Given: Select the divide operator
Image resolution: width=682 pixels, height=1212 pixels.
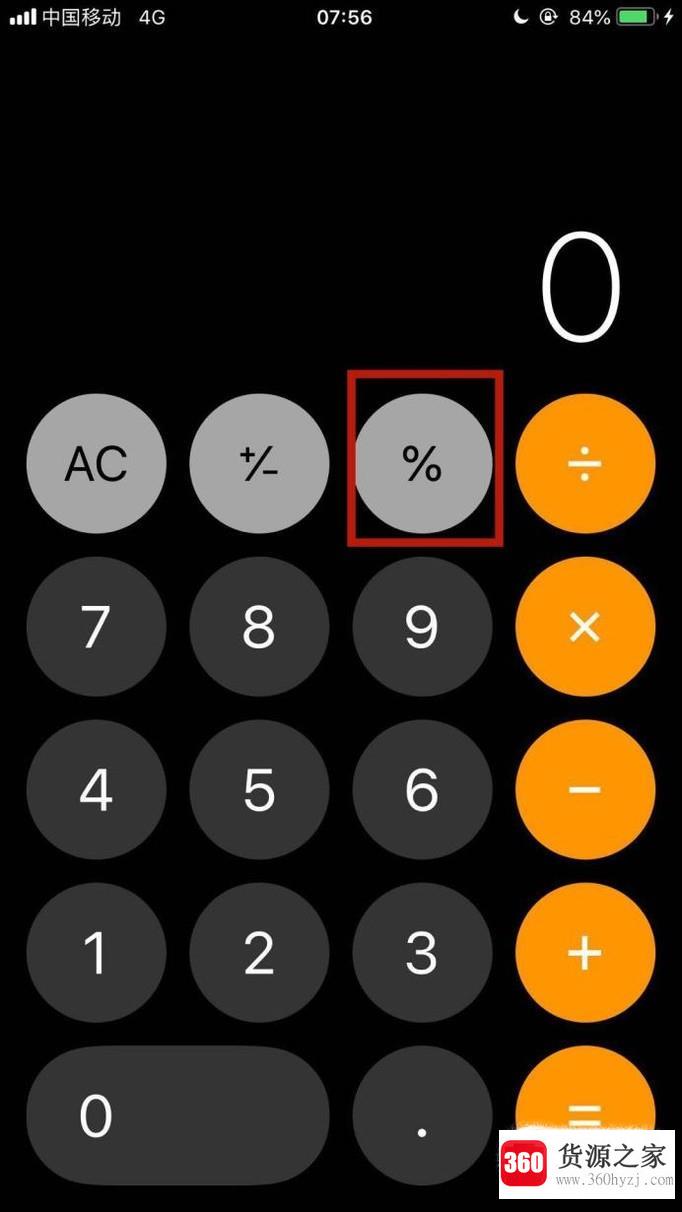Looking at the screenshot, I should tap(585, 463).
